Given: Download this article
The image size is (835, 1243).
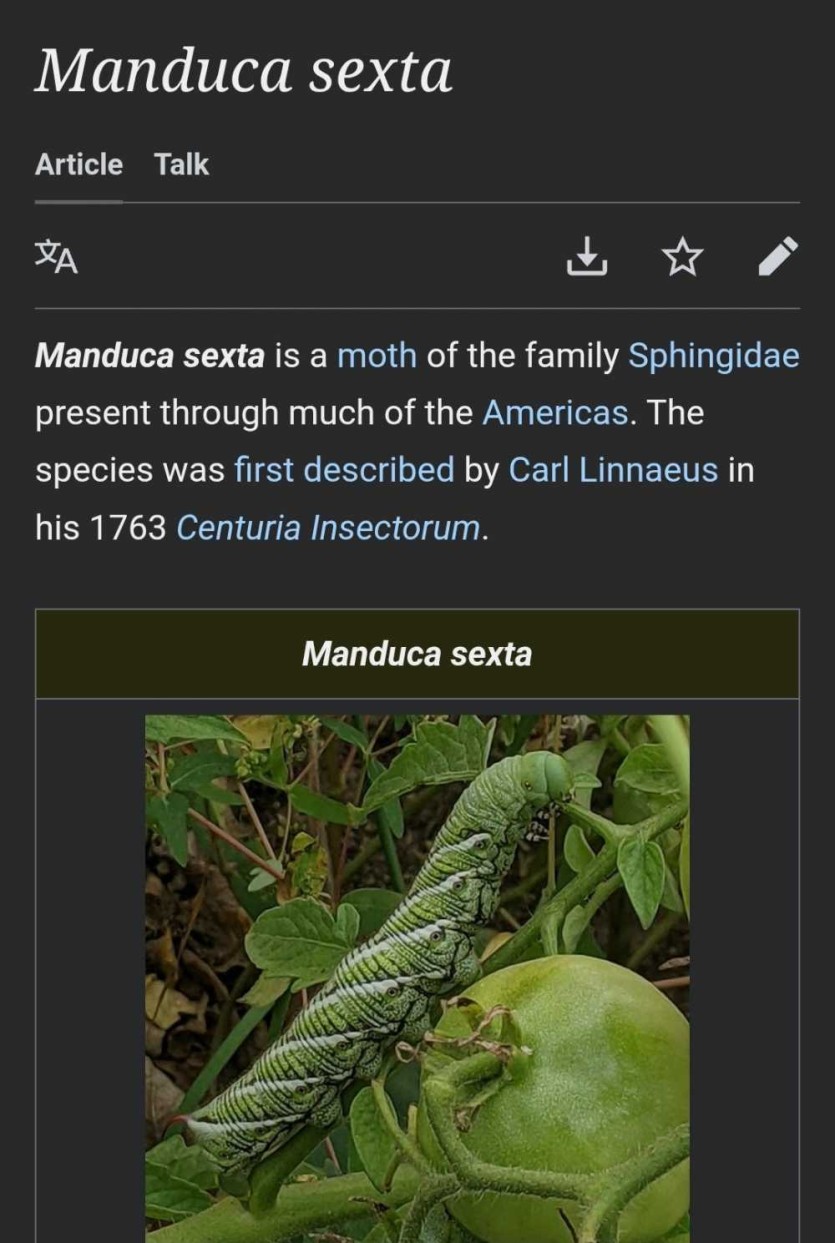Looking at the screenshot, I should tap(587, 257).
